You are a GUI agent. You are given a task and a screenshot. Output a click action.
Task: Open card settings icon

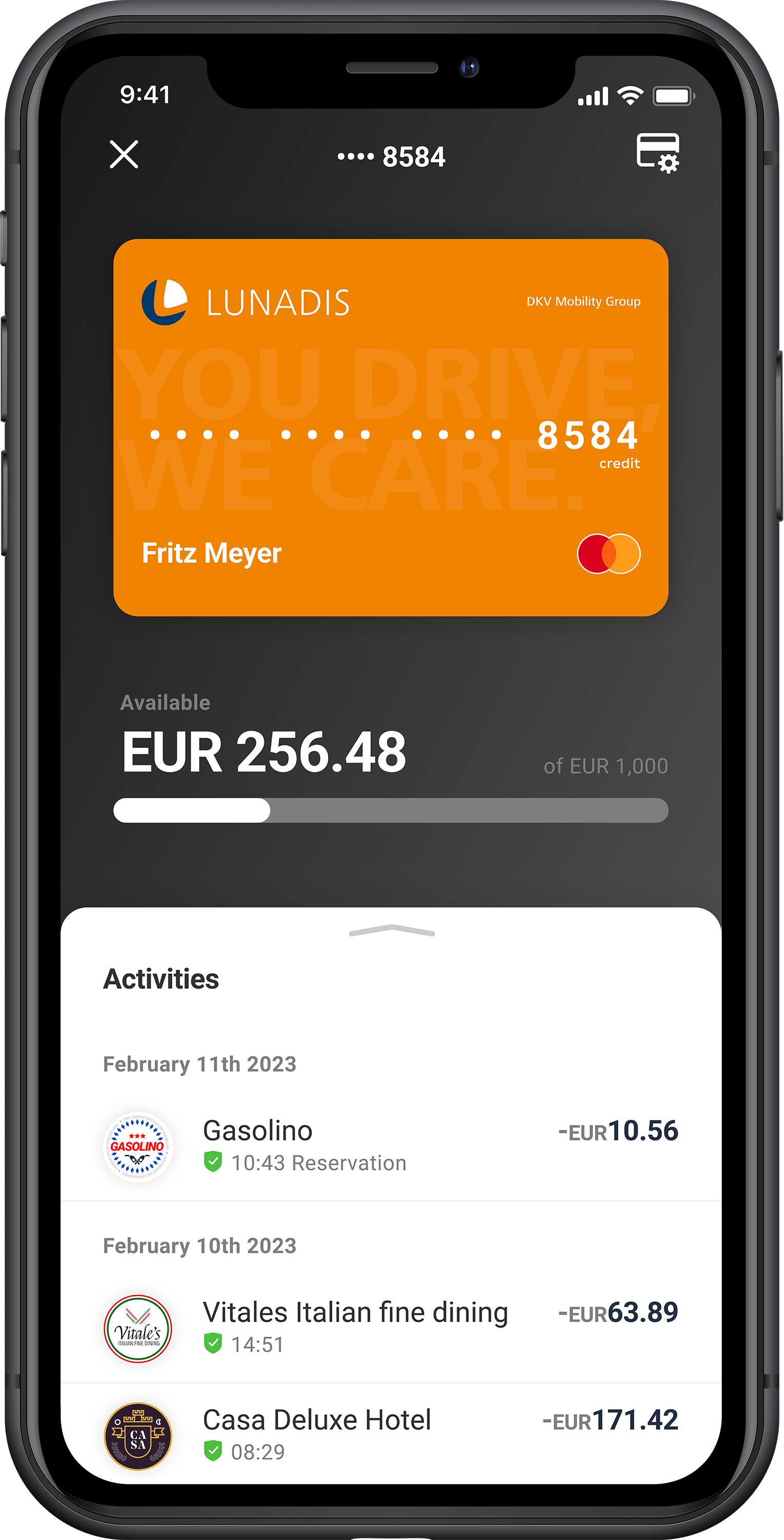[x=657, y=153]
